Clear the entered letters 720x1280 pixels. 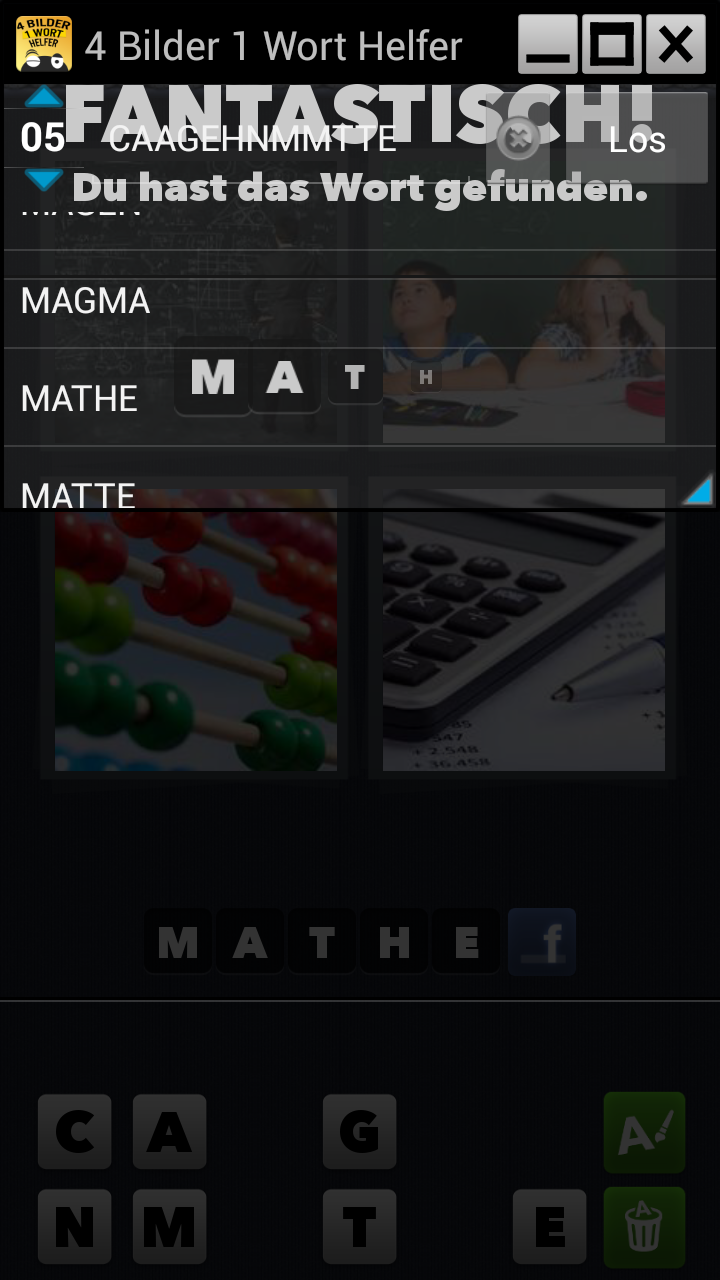(x=518, y=139)
